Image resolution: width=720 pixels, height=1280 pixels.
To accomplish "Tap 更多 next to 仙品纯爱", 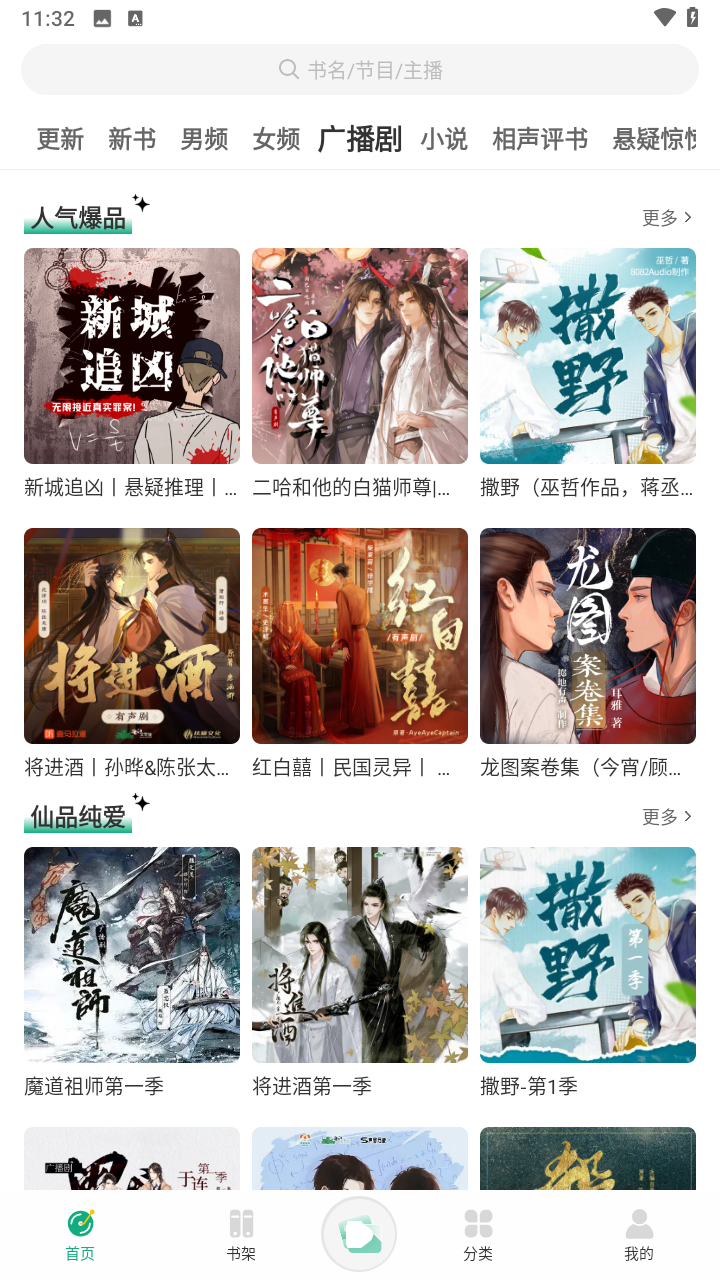I will coord(667,817).
